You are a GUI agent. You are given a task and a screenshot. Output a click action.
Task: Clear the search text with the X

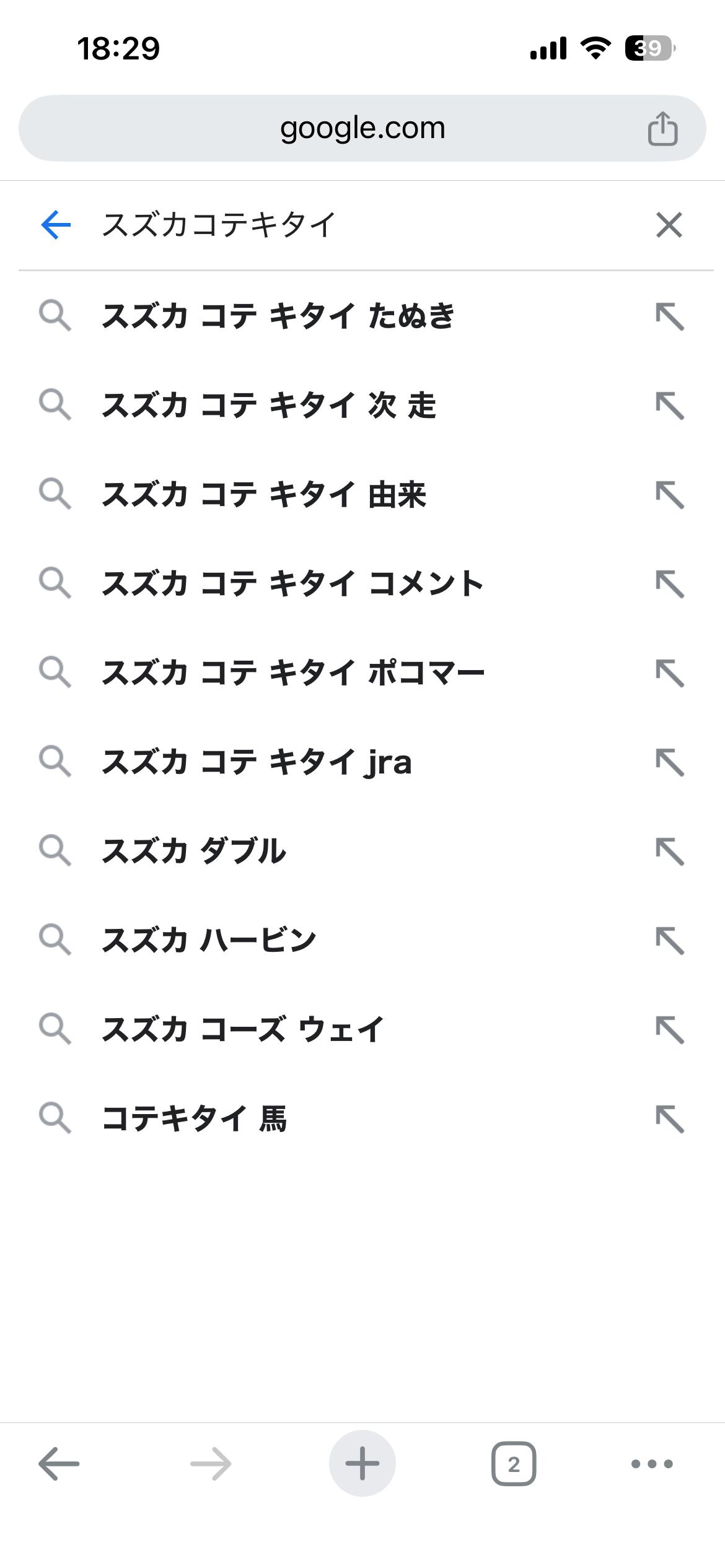click(x=669, y=225)
